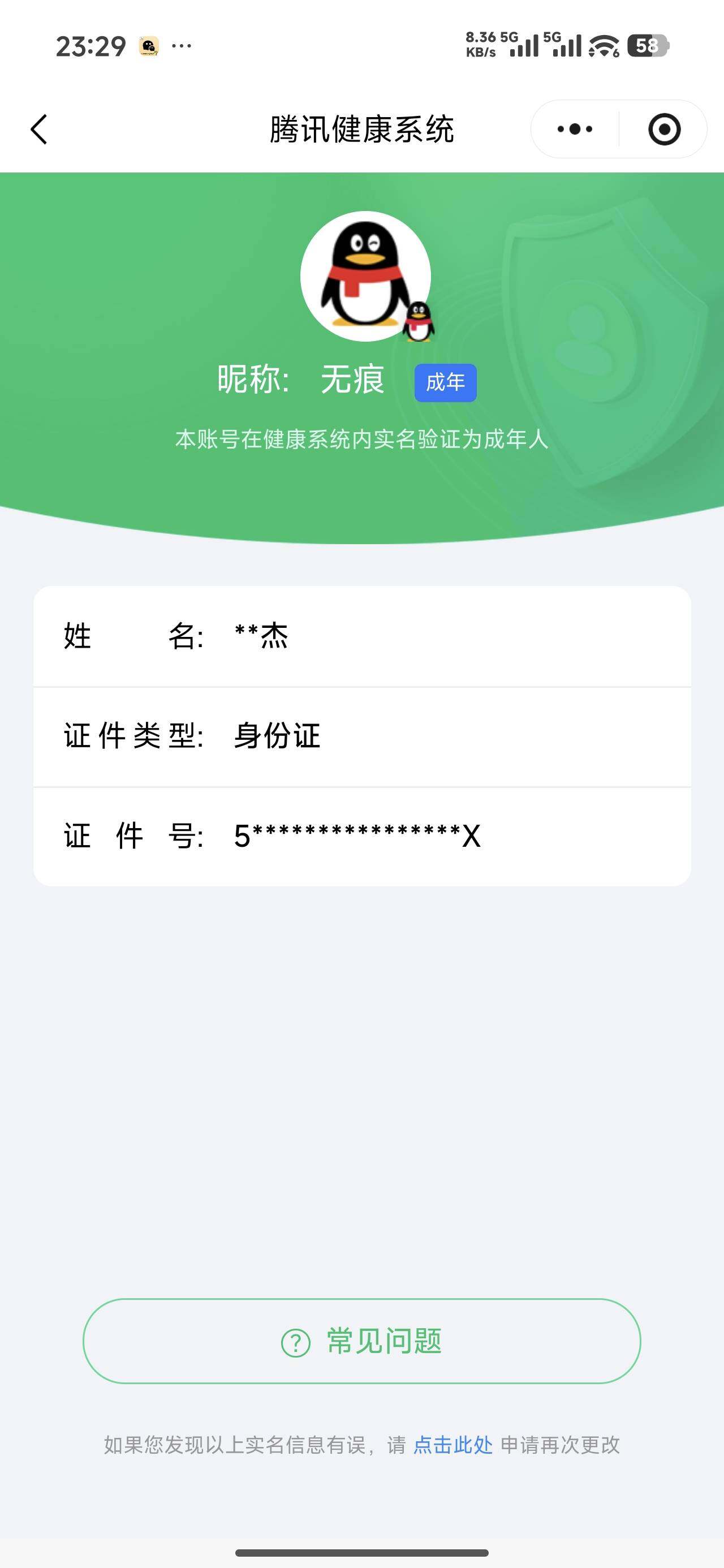Tap the 腾讯健康系统 title text

pyautogui.click(x=361, y=128)
